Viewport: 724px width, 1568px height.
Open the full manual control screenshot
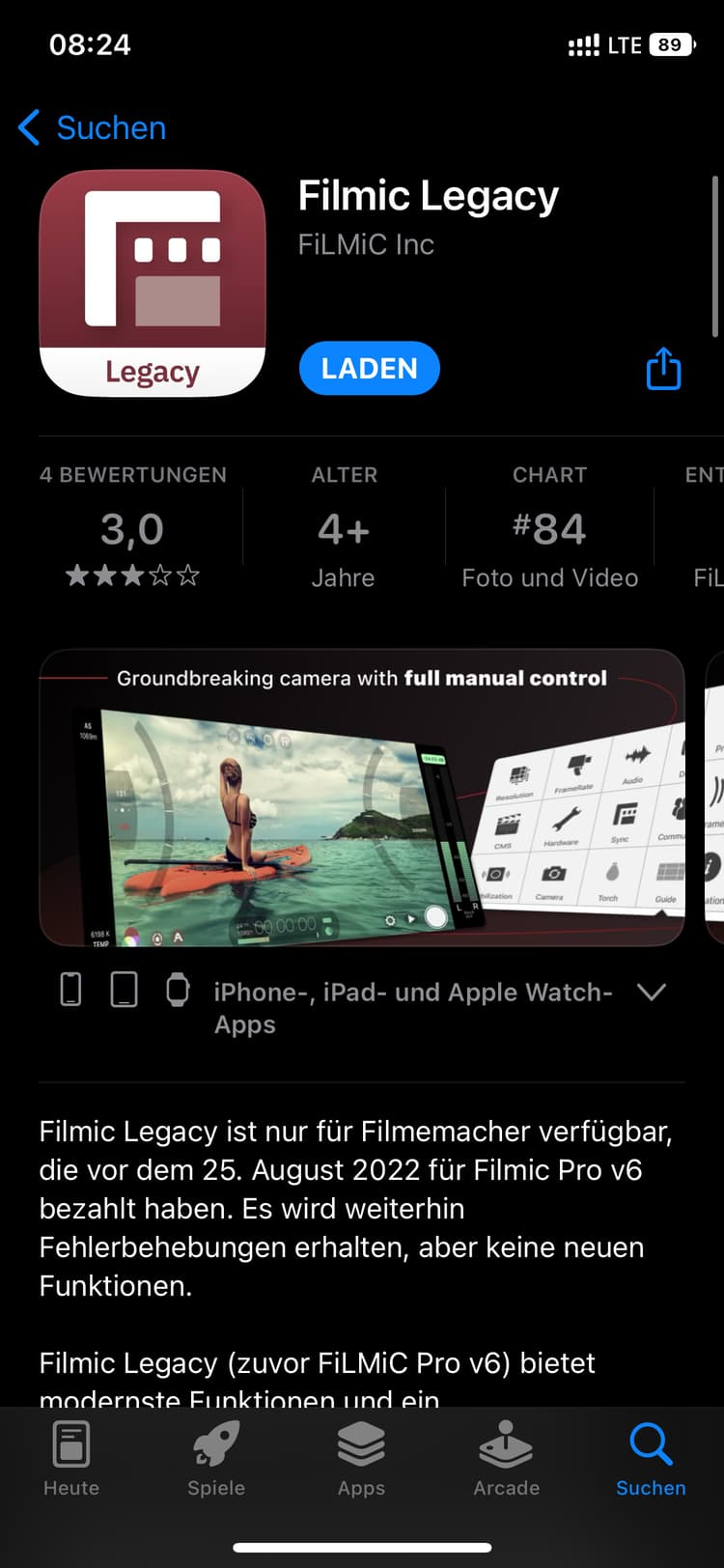pyautogui.click(x=361, y=798)
